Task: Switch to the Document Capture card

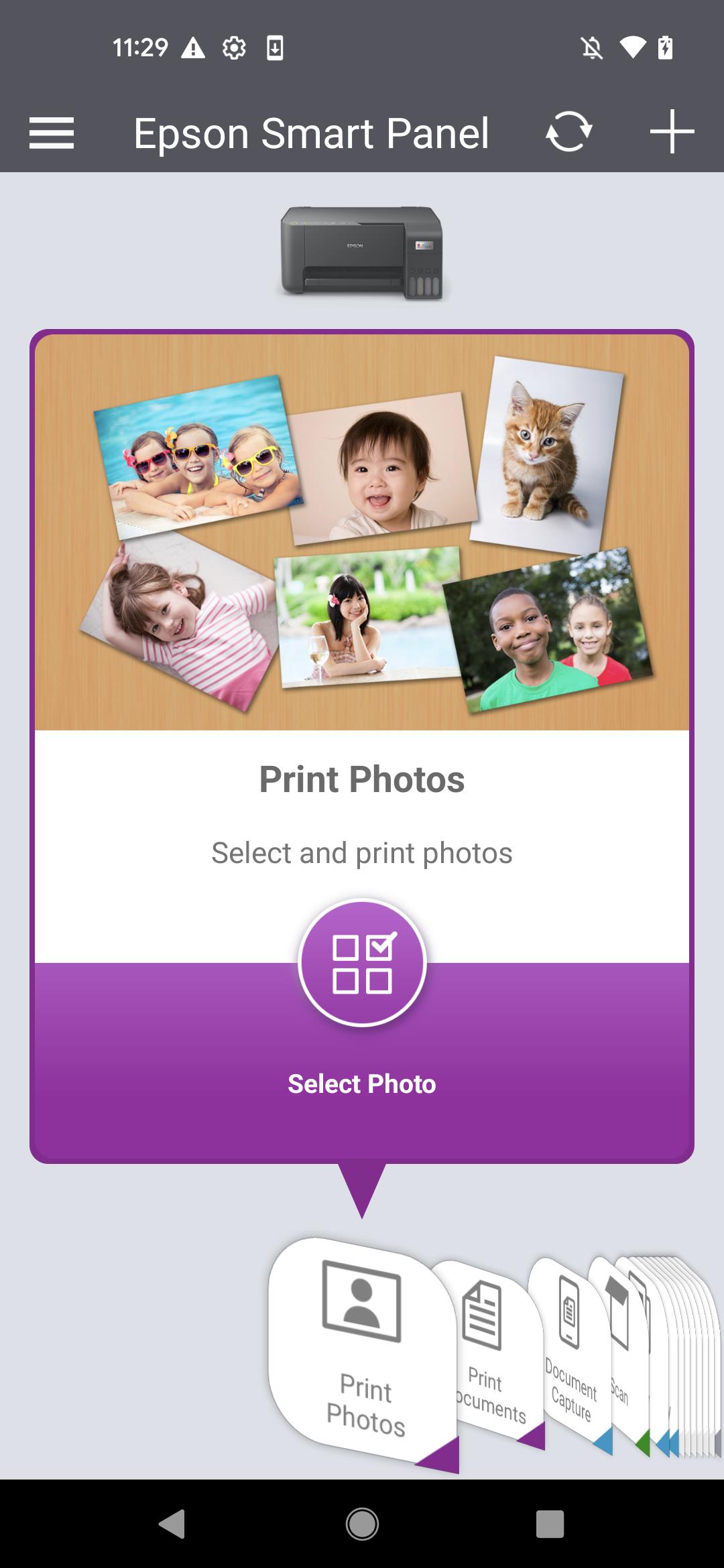Action: coord(571,1360)
